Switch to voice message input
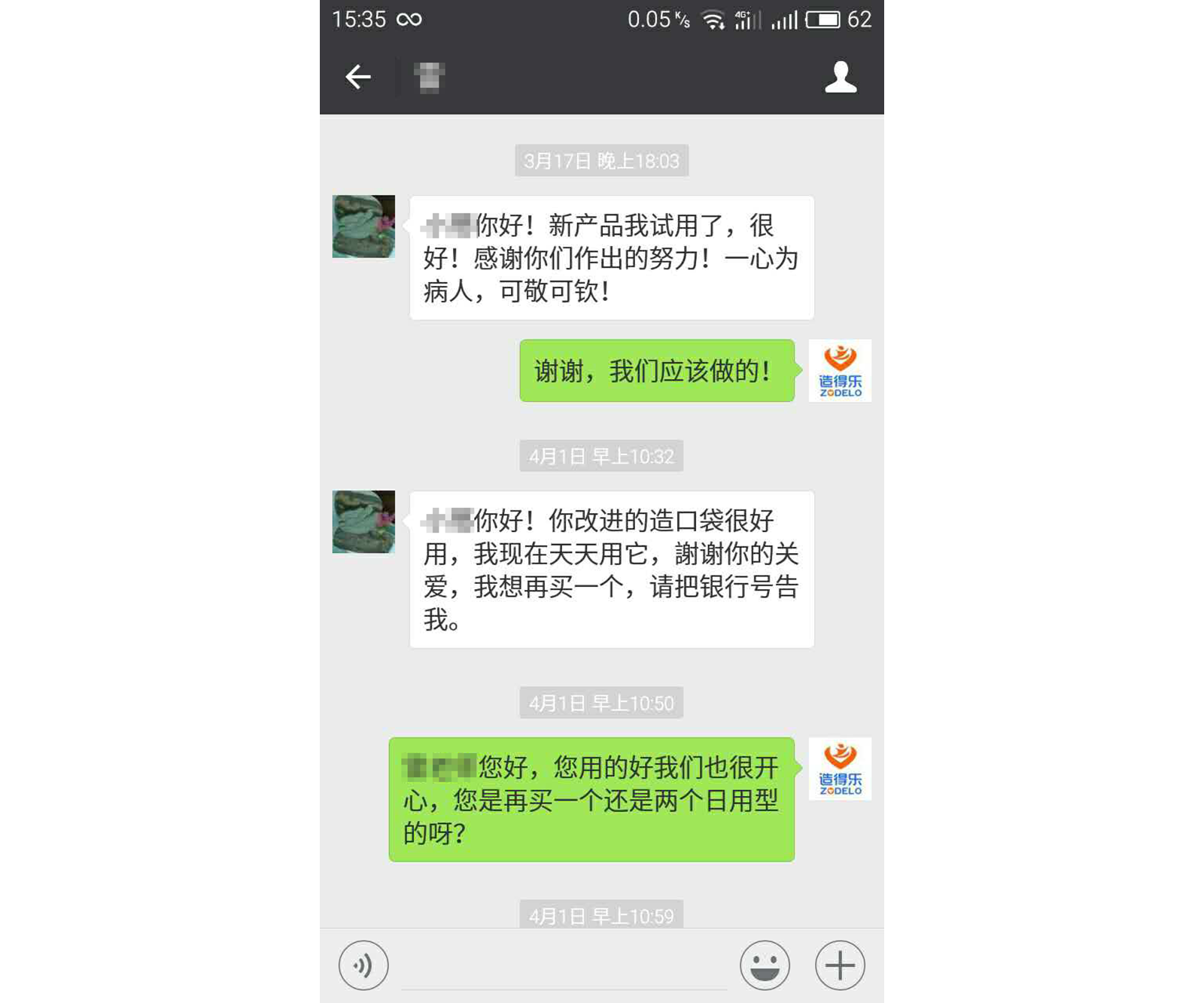Image resolution: width=1204 pixels, height=1003 pixels. [x=363, y=965]
